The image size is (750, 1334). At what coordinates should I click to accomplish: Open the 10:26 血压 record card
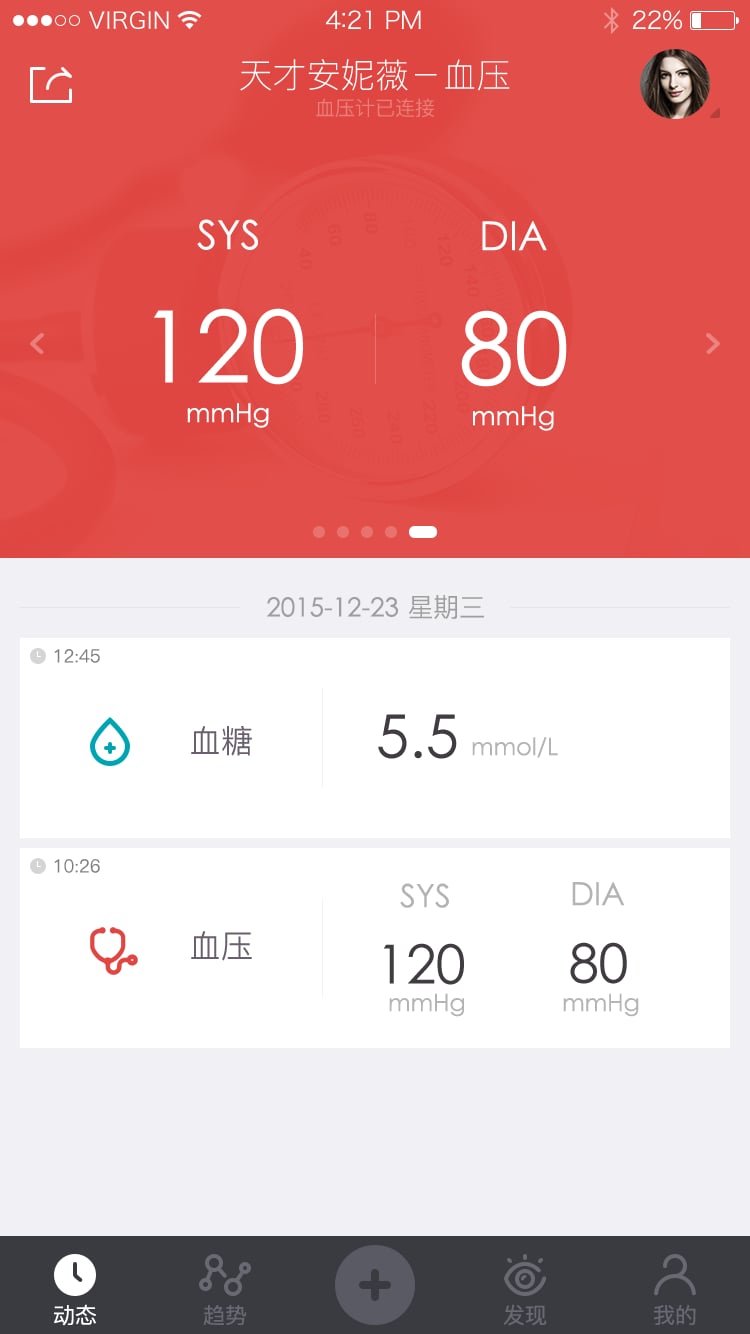tap(375, 948)
